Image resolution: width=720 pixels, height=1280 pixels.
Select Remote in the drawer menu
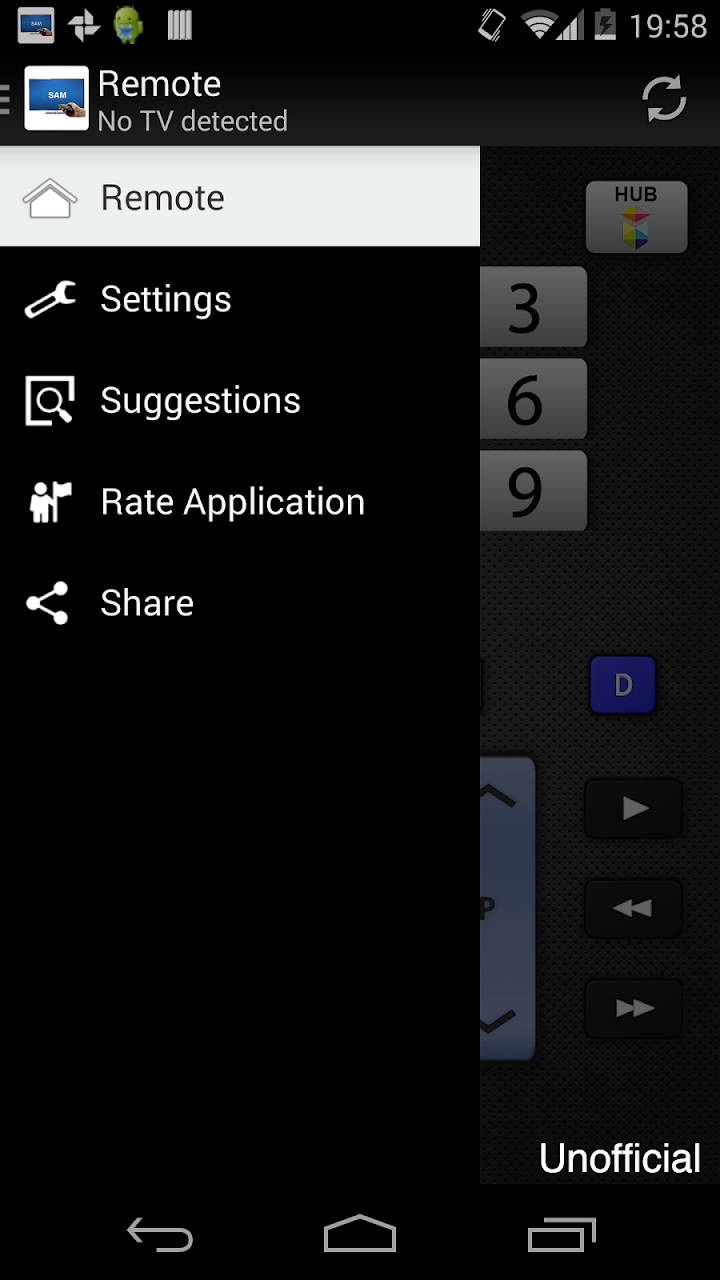pos(240,197)
